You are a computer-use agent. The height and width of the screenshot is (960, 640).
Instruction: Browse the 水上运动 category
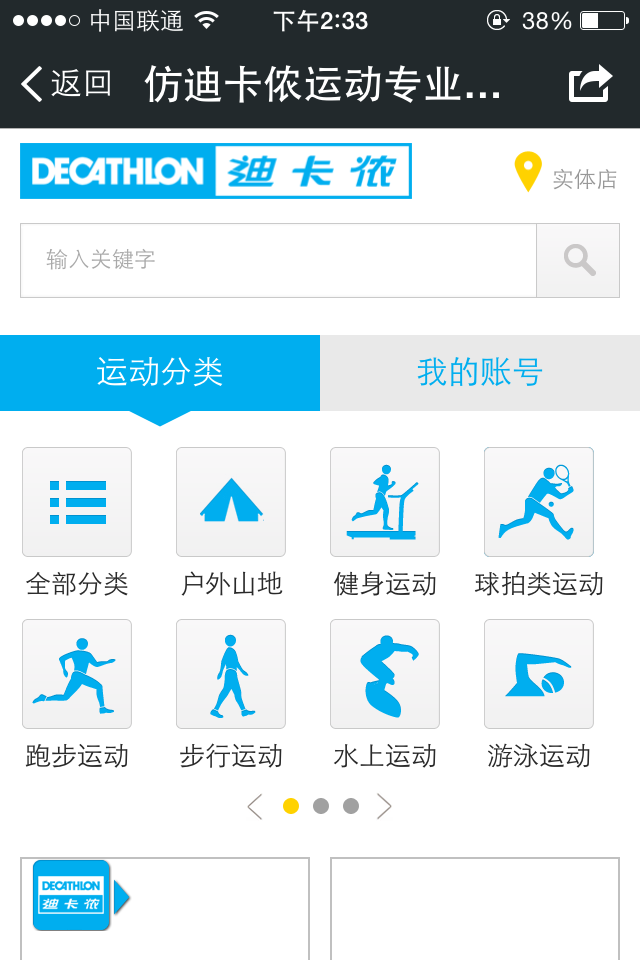[385, 674]
